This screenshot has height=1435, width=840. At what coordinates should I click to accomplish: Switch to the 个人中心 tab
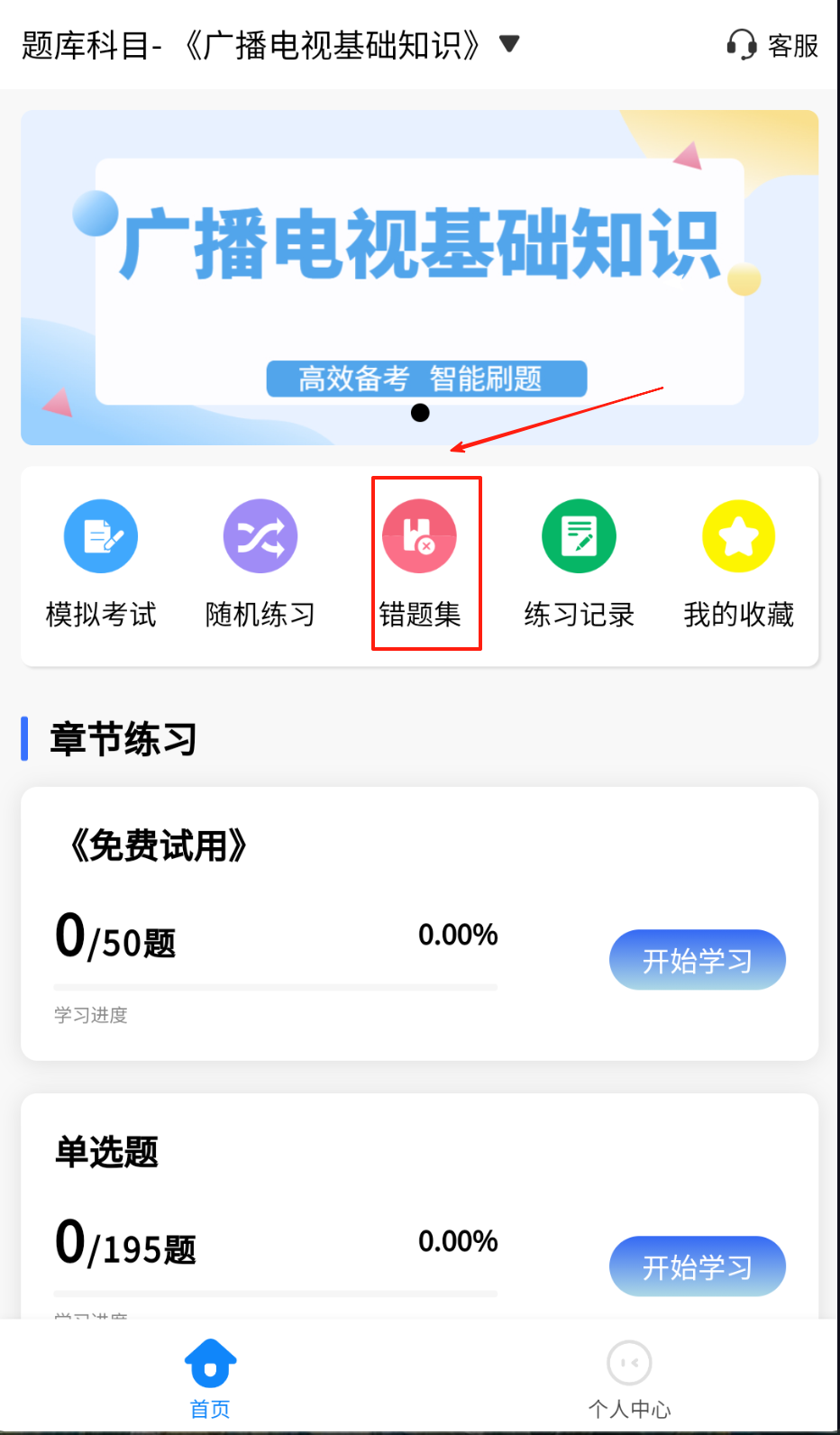click(x=629, y=1377)
